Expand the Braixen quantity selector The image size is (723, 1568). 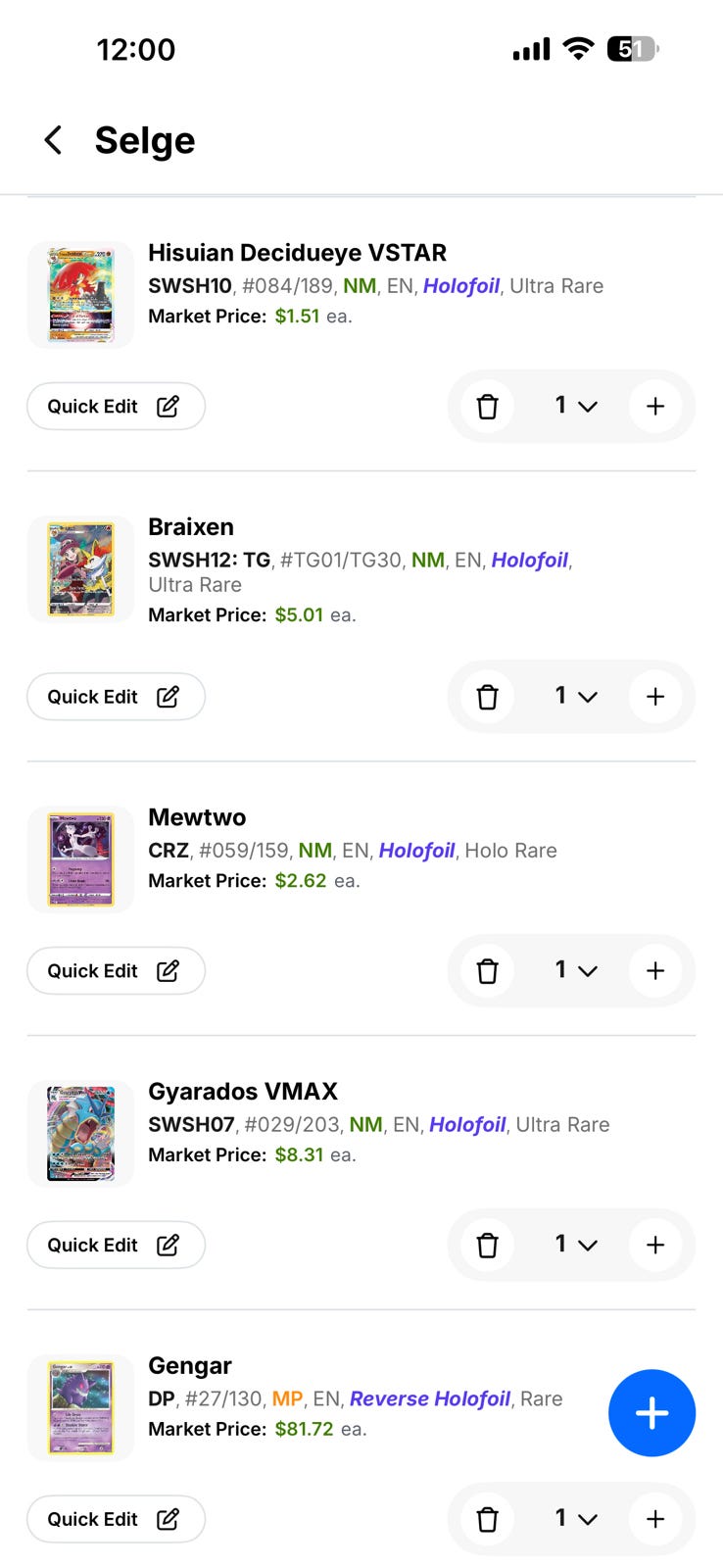[575, 696]
